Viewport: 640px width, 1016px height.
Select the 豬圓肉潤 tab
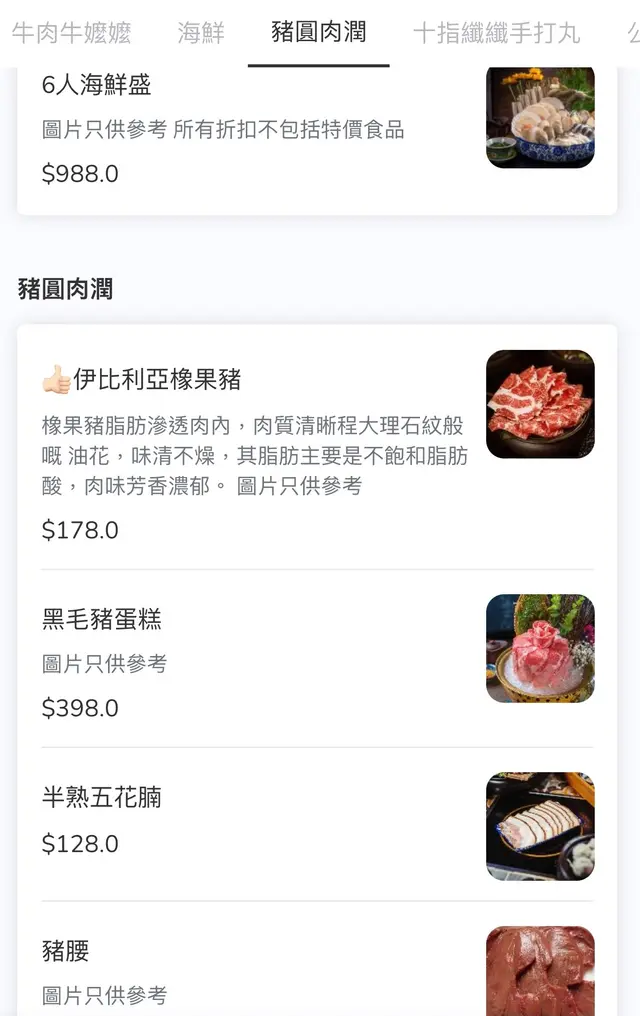[x=318, y=33]
